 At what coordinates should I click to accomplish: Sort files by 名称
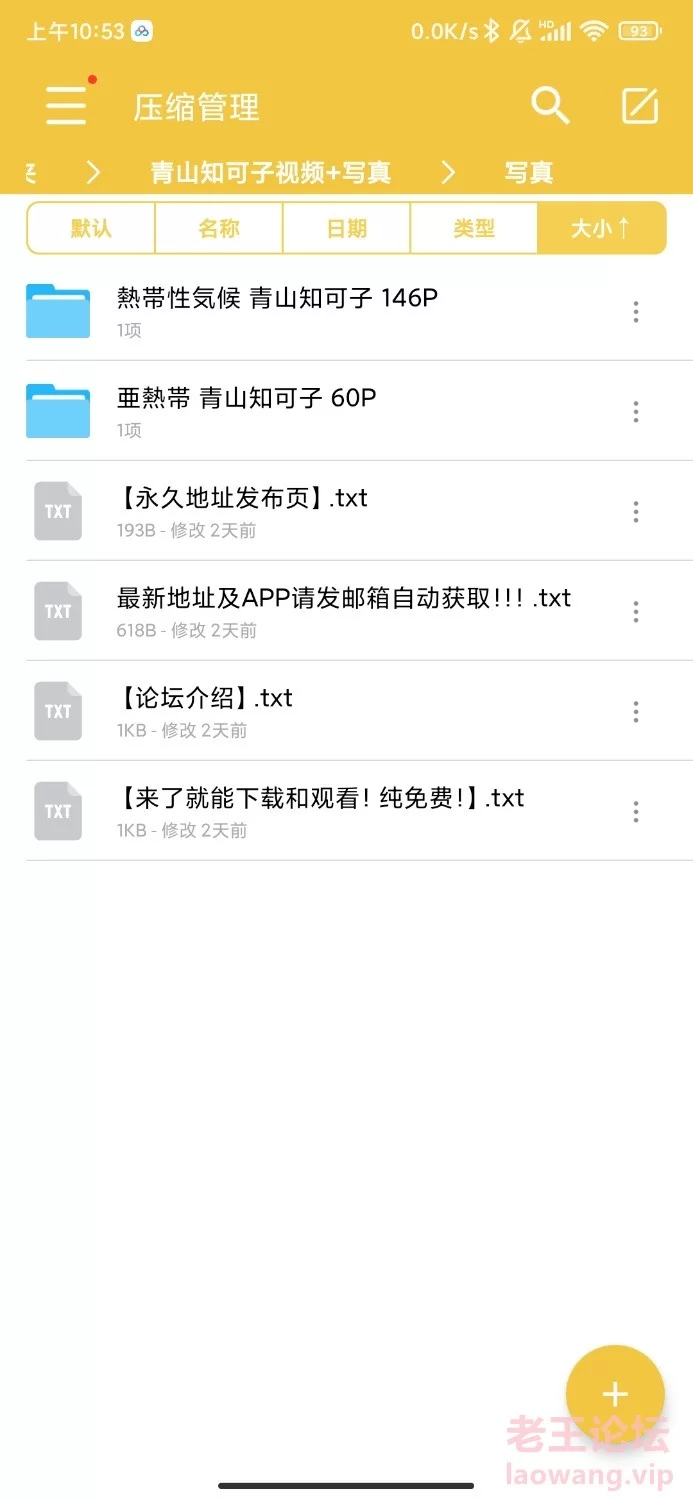(219, 229)
